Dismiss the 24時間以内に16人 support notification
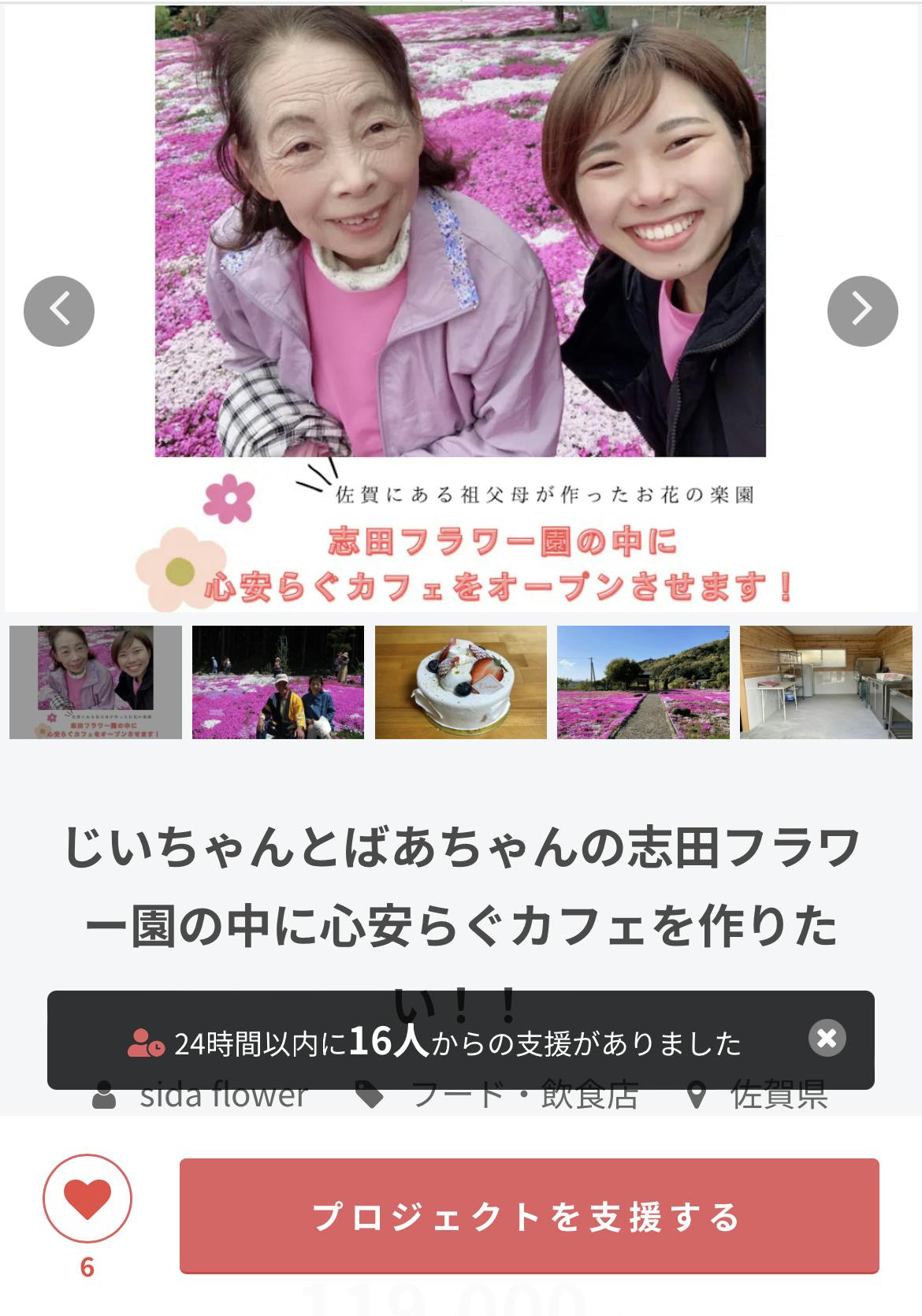The width and height of the screenshot is (922, 1316). [x=827, y=1038]
